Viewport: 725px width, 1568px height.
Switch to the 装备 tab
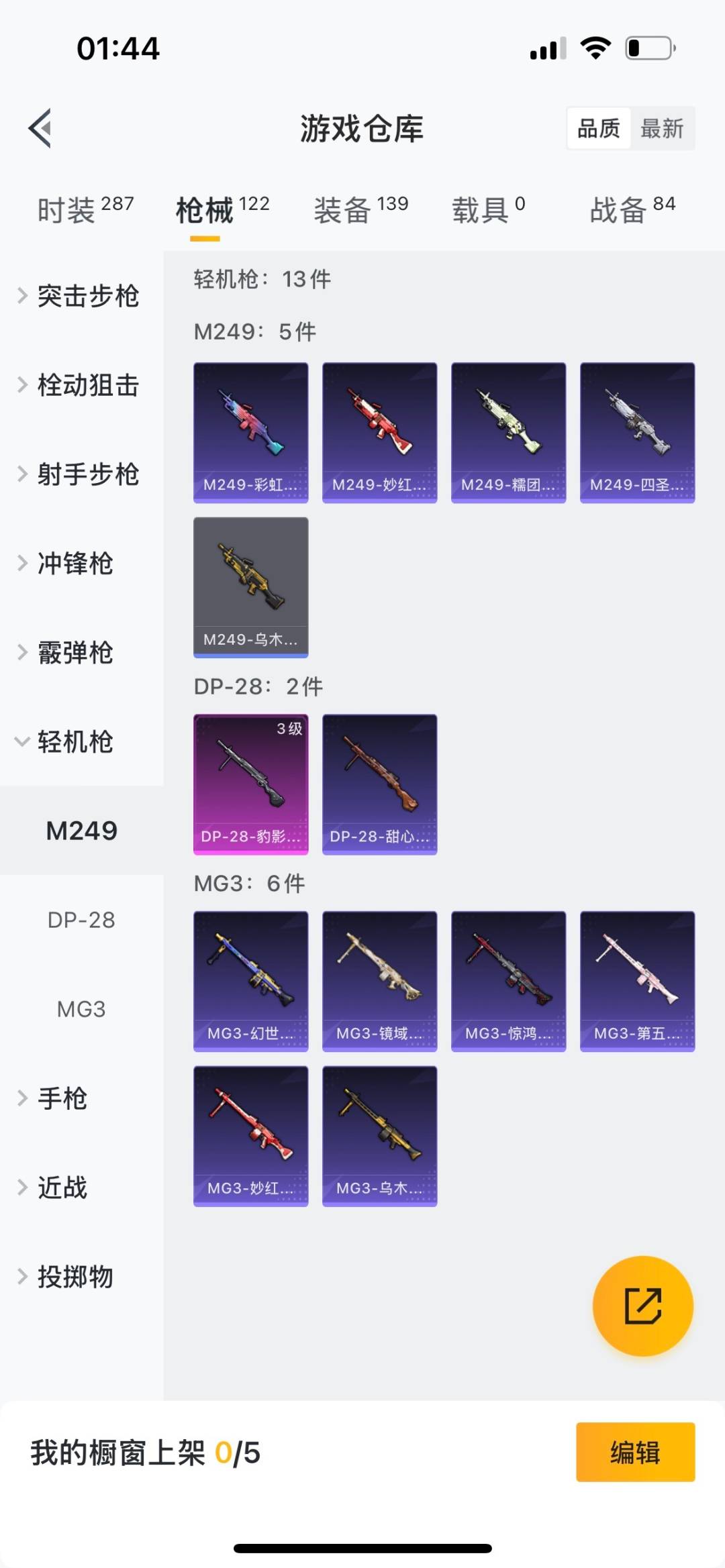pos(360,210)
